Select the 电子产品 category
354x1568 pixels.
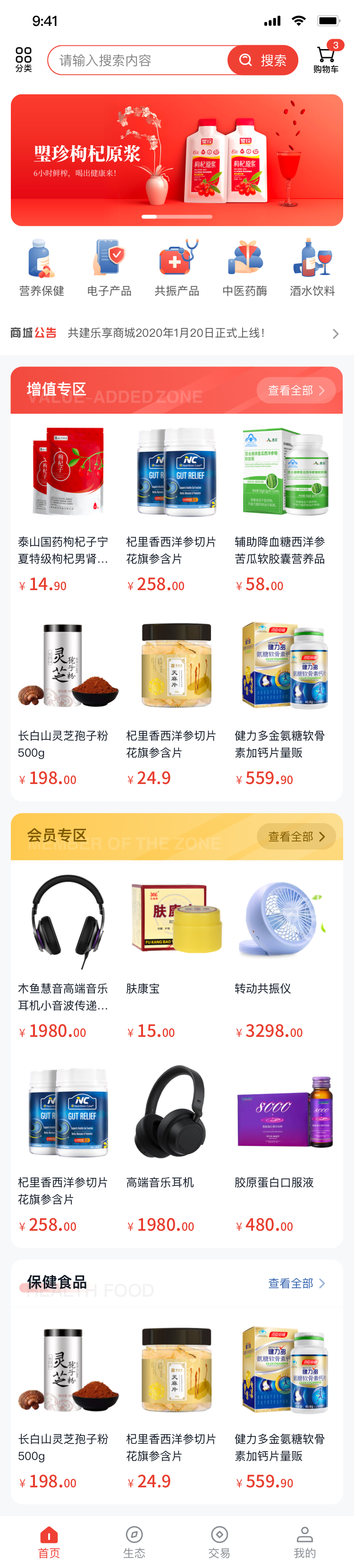pos(109,267)
